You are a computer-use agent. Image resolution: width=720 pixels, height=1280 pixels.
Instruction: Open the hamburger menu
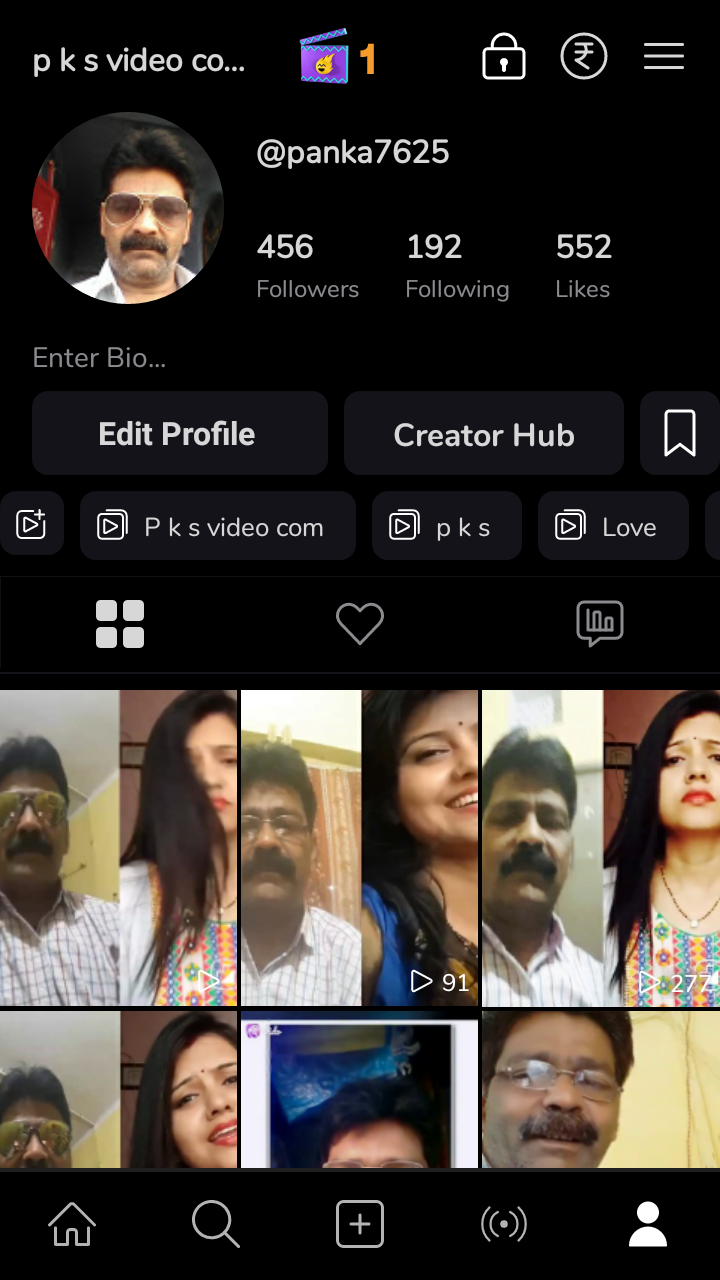click(663, 57)
